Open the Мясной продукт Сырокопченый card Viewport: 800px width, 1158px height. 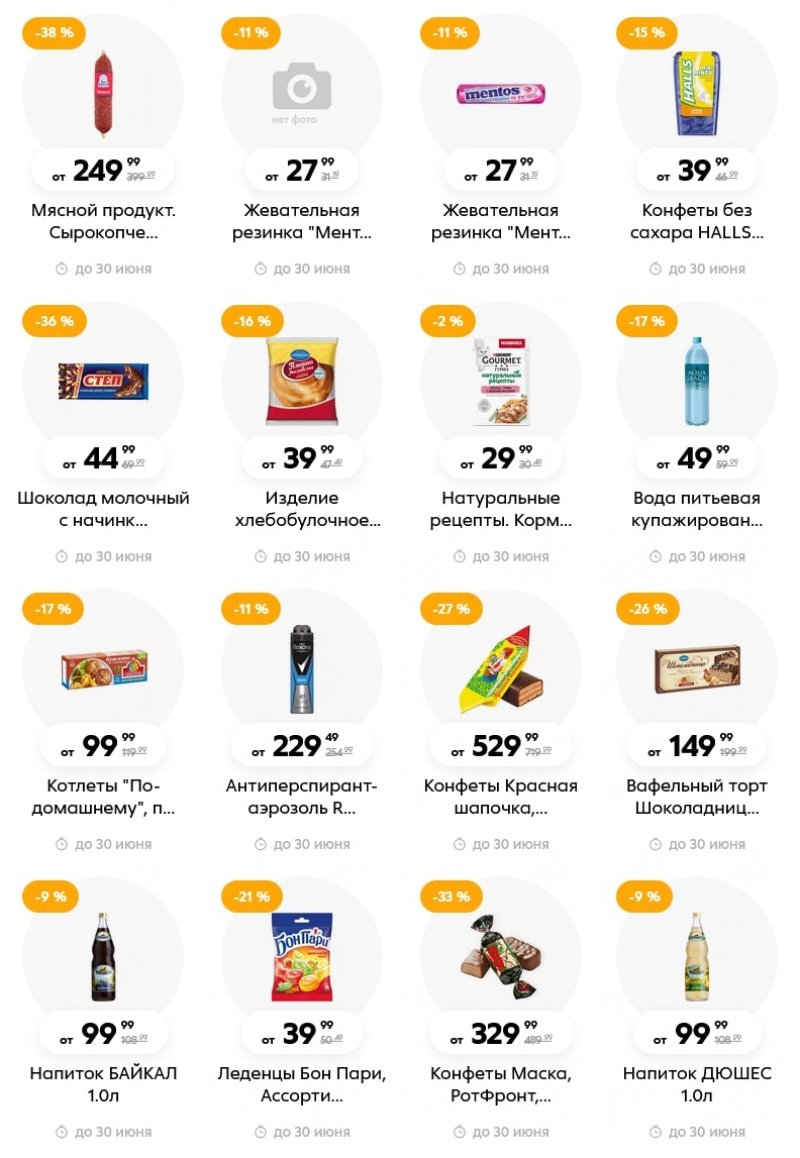(103, 222)
